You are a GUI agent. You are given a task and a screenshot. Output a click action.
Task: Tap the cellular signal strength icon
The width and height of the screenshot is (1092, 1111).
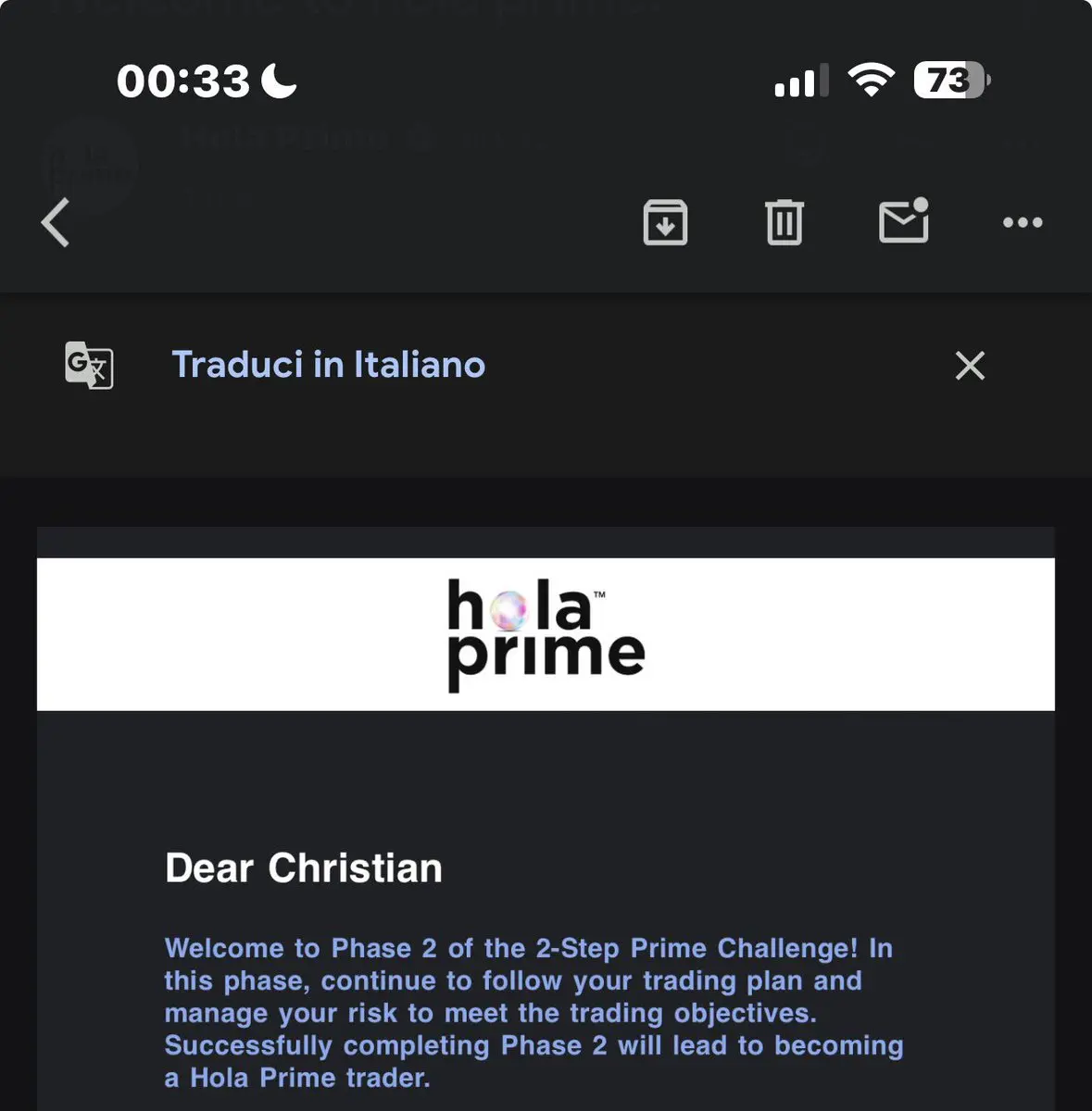(798, 81)
